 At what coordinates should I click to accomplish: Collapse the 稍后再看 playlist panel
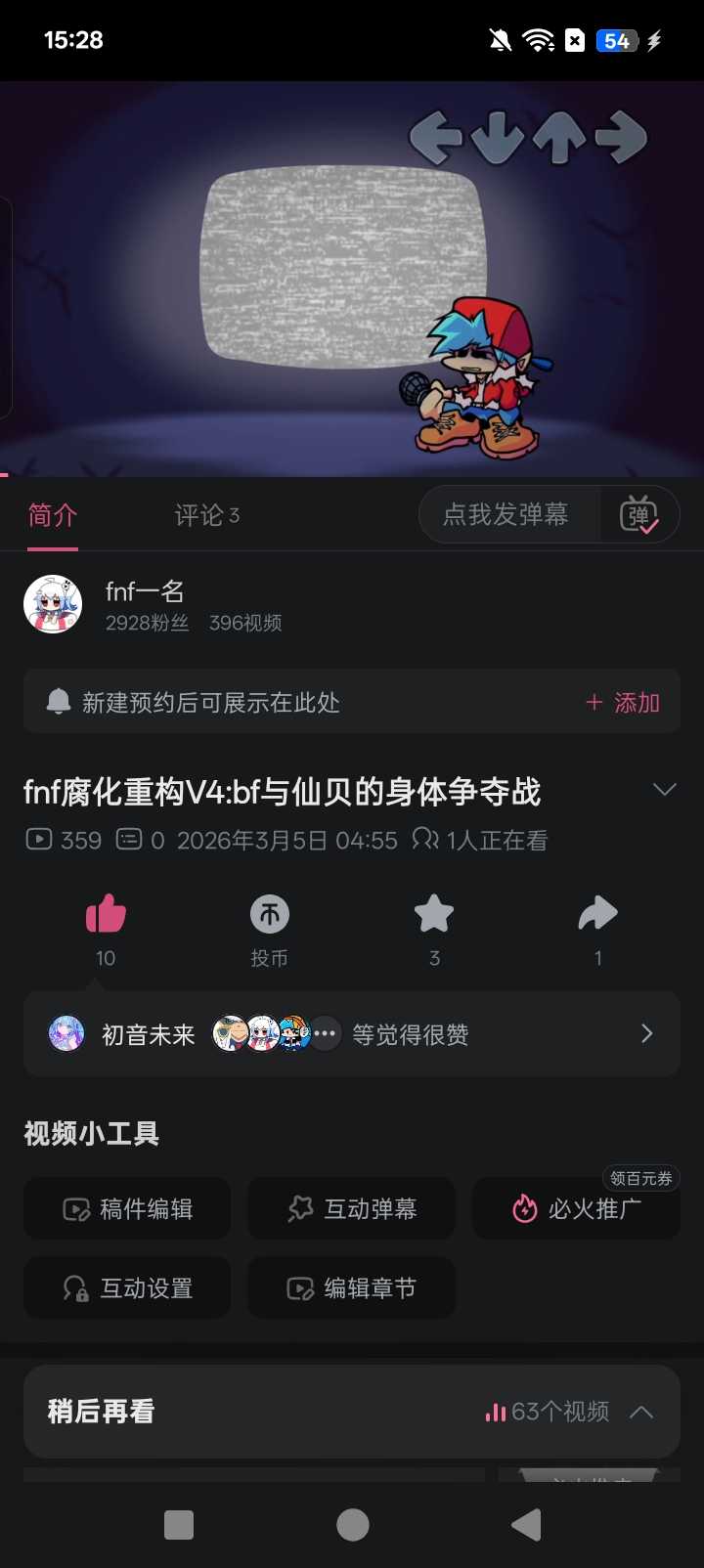click(x=641, y=1412)
